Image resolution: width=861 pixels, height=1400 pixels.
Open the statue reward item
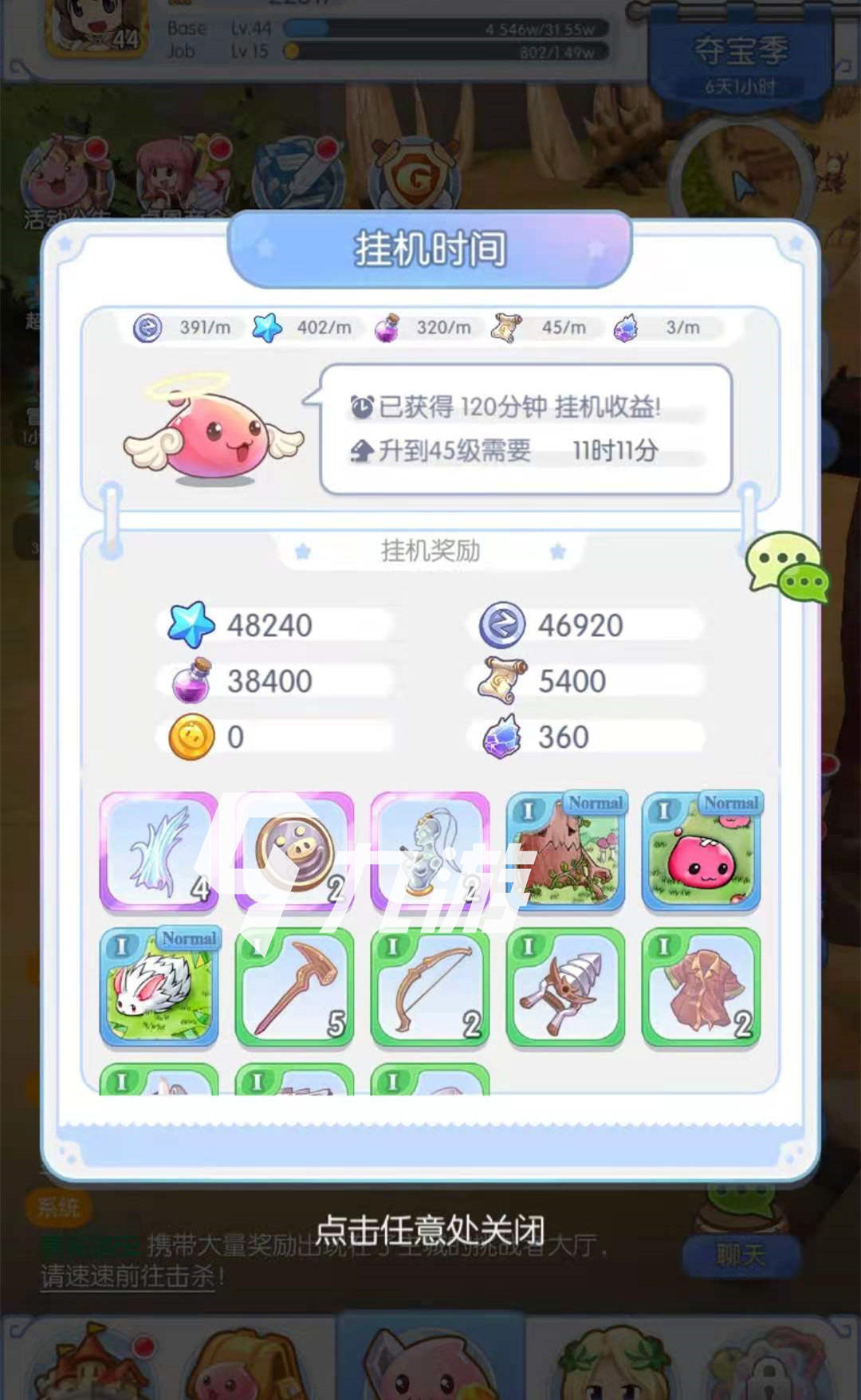pos(430,851)
